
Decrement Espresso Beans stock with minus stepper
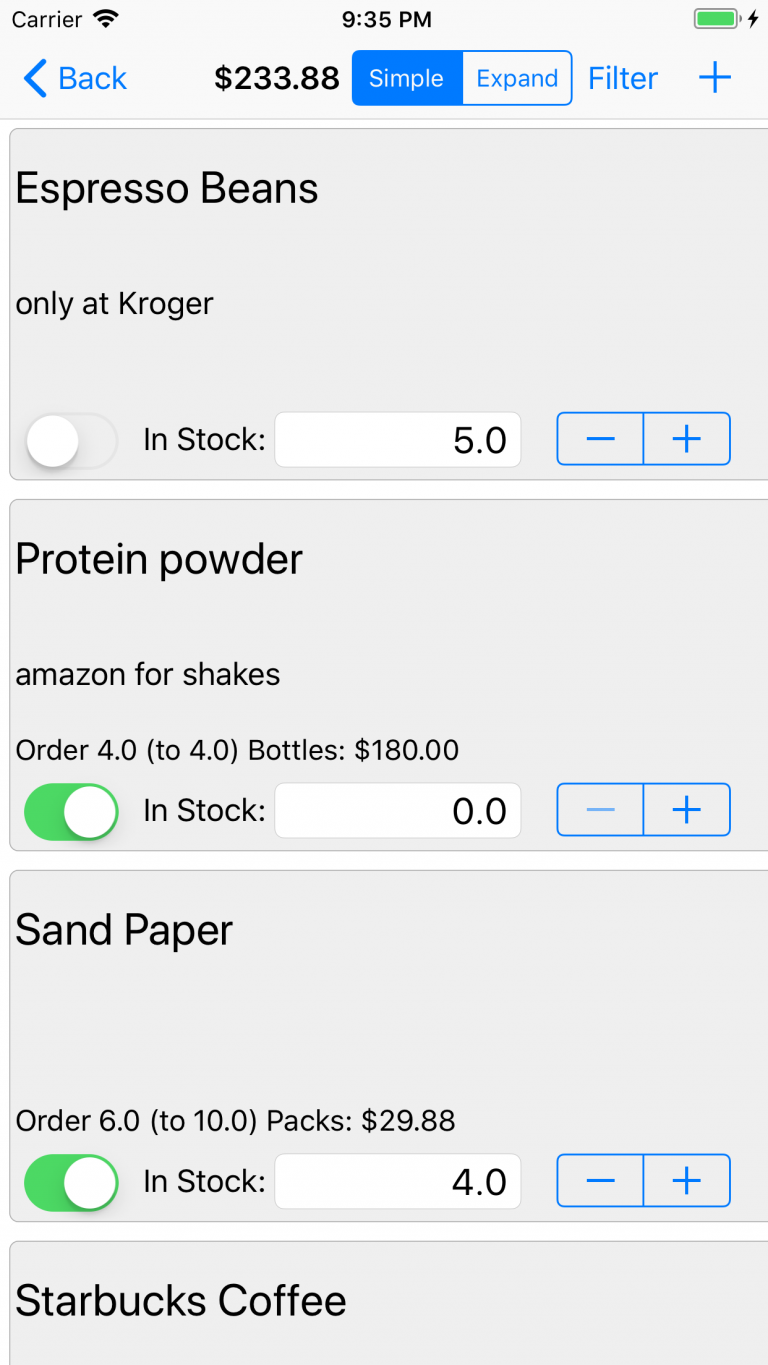pyautogui.click(x=600, y=439)
